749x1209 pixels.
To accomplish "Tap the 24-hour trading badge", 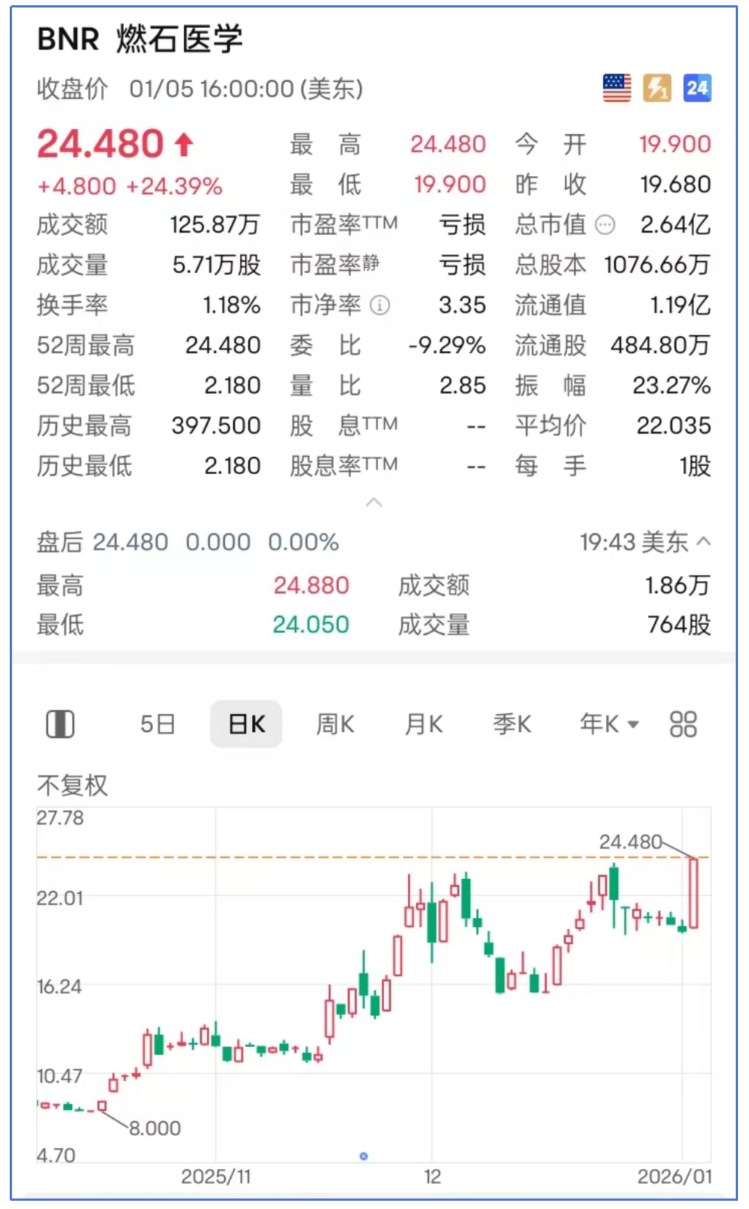I will pyautogui.click(x=697, y=88).
